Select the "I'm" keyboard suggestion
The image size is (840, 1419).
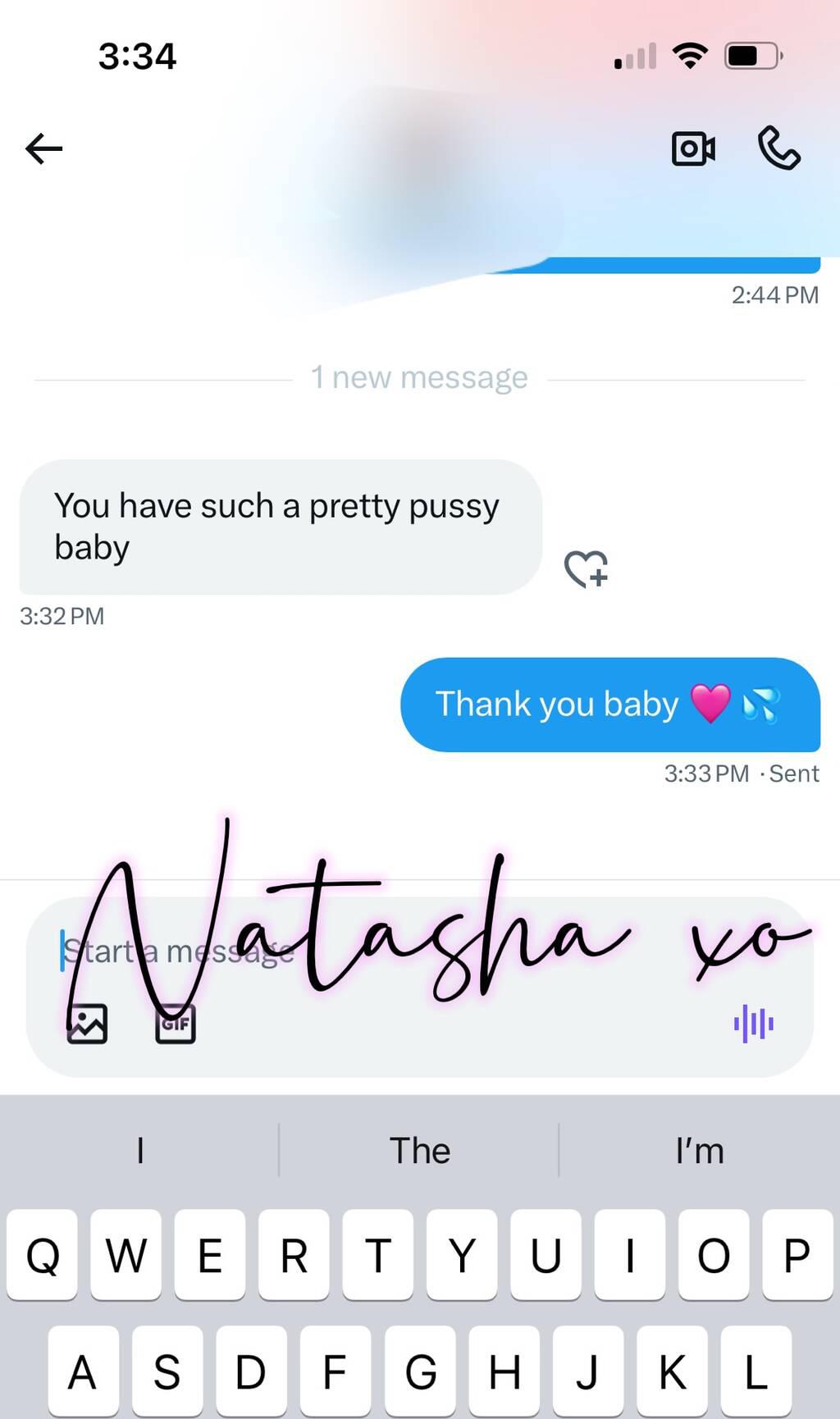[700, 1151]
